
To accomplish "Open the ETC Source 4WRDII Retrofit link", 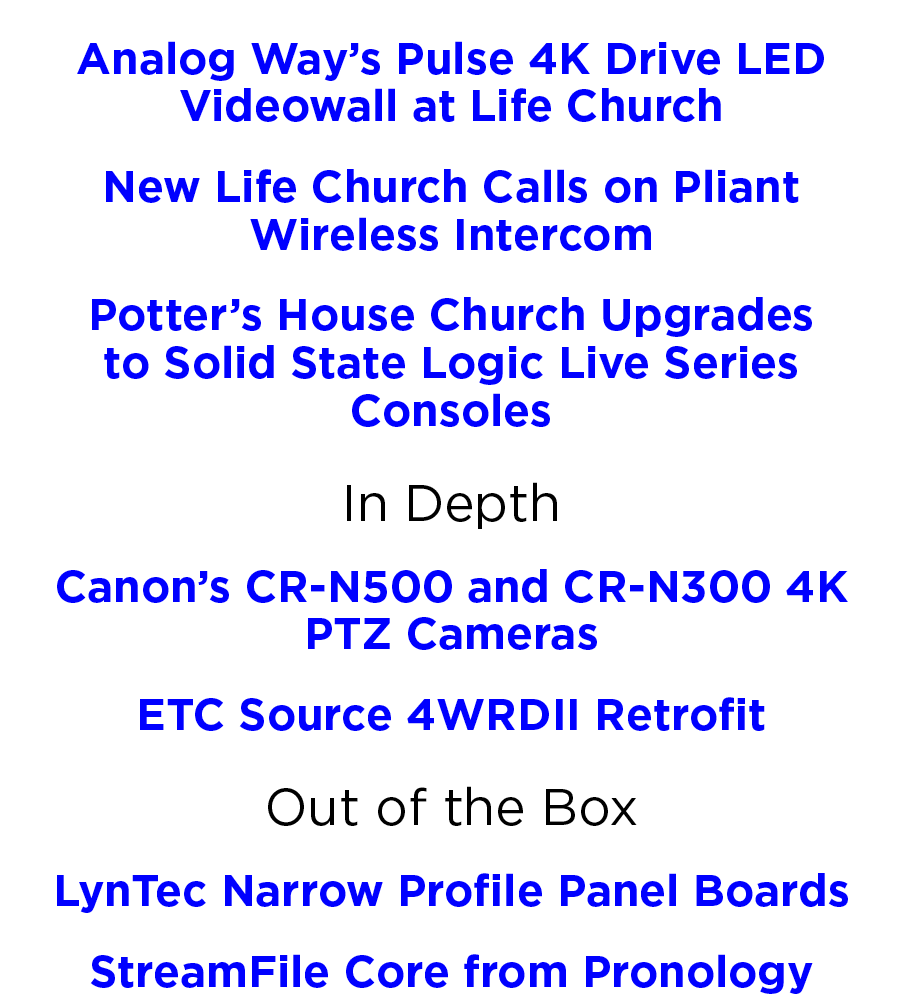I will (x=451, y=716).
